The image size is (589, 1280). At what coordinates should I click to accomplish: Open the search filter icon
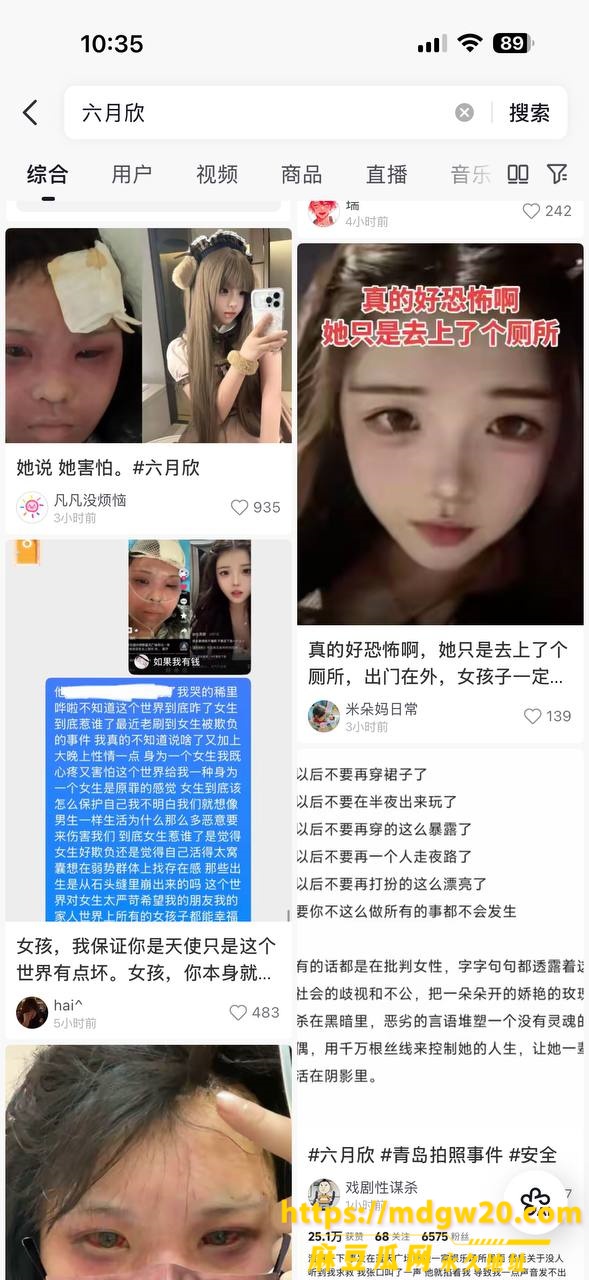[x=558, y=174]
